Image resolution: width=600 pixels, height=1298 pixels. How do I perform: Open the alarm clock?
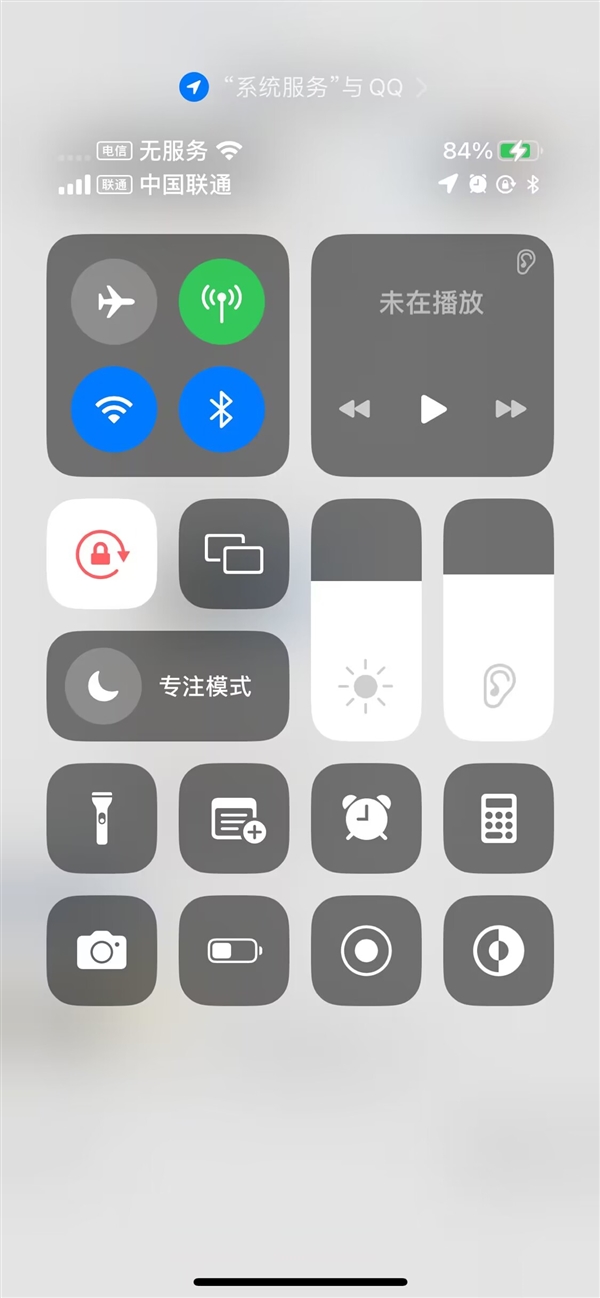click(366, 818)
